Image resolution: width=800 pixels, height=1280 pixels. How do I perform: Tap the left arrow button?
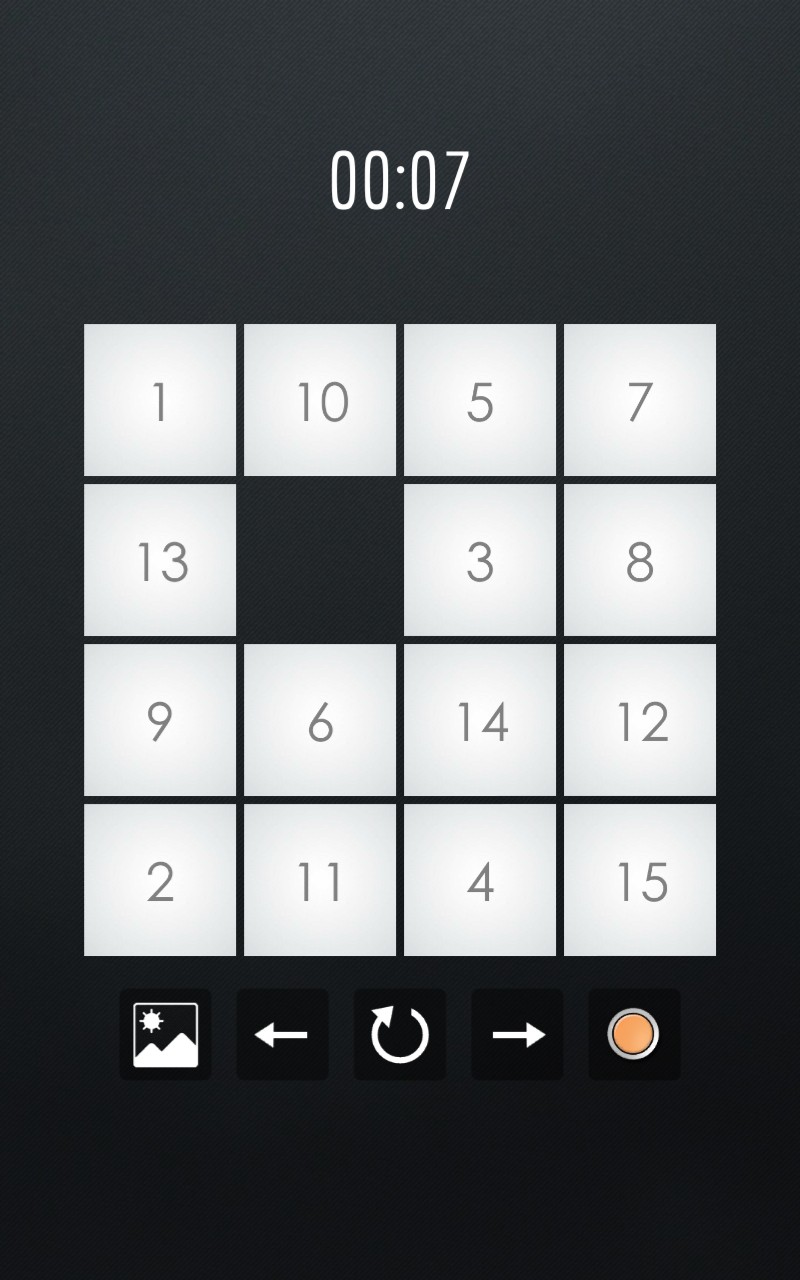(282, 1034)
